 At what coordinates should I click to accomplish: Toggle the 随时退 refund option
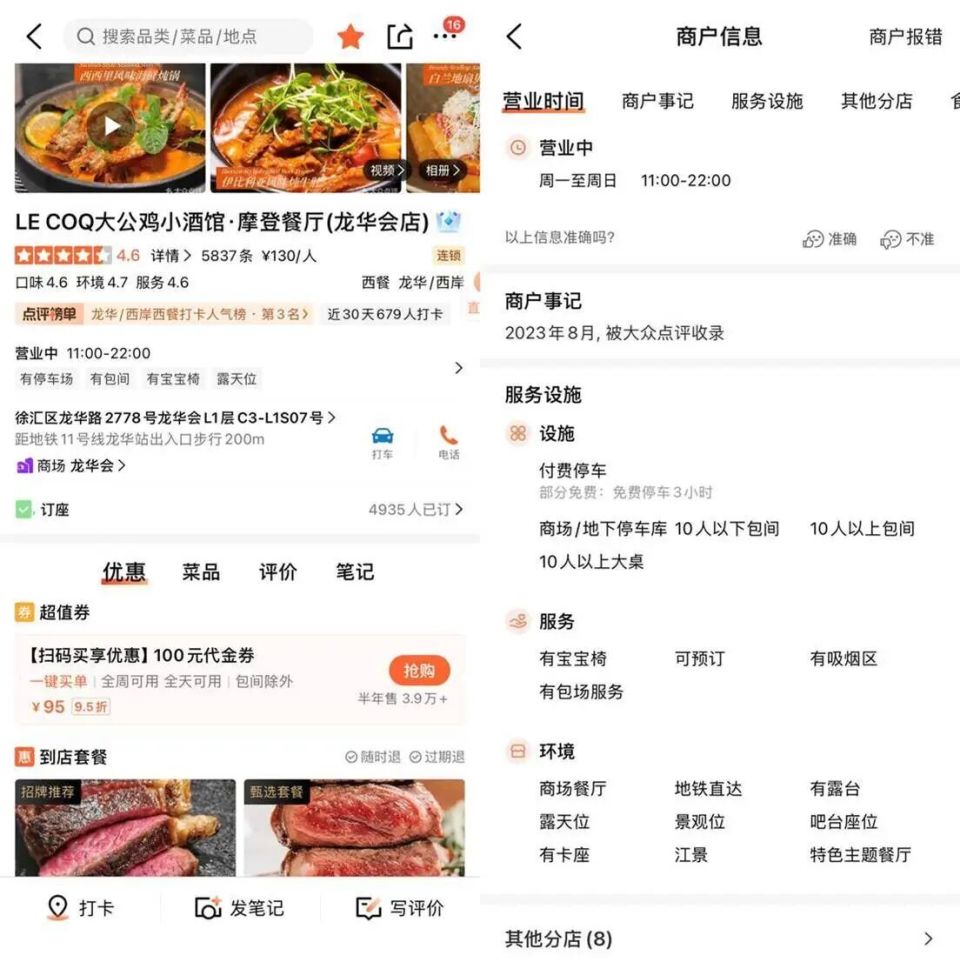(x=376, y=756)
